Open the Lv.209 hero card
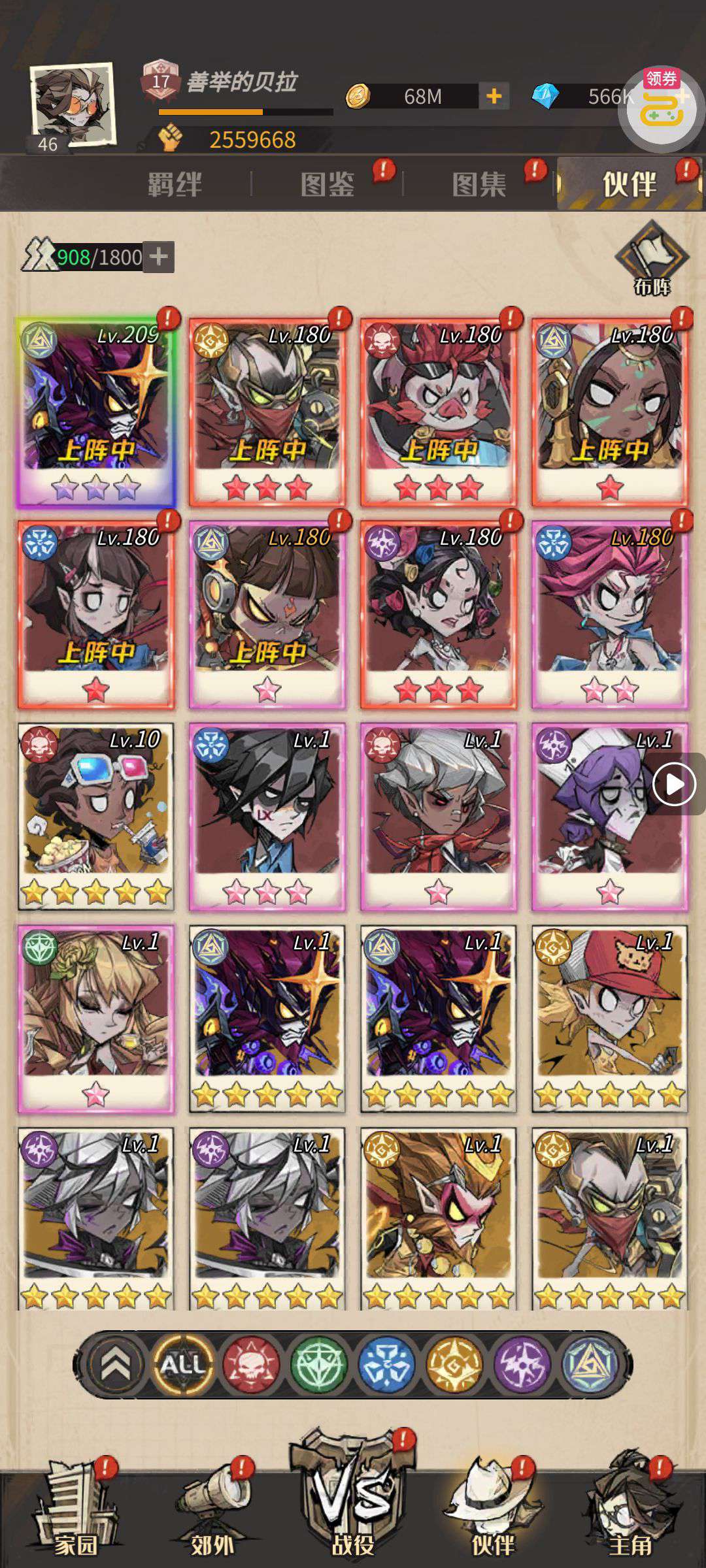This screenshot has width=706, height=1568. tap(96, 412)
